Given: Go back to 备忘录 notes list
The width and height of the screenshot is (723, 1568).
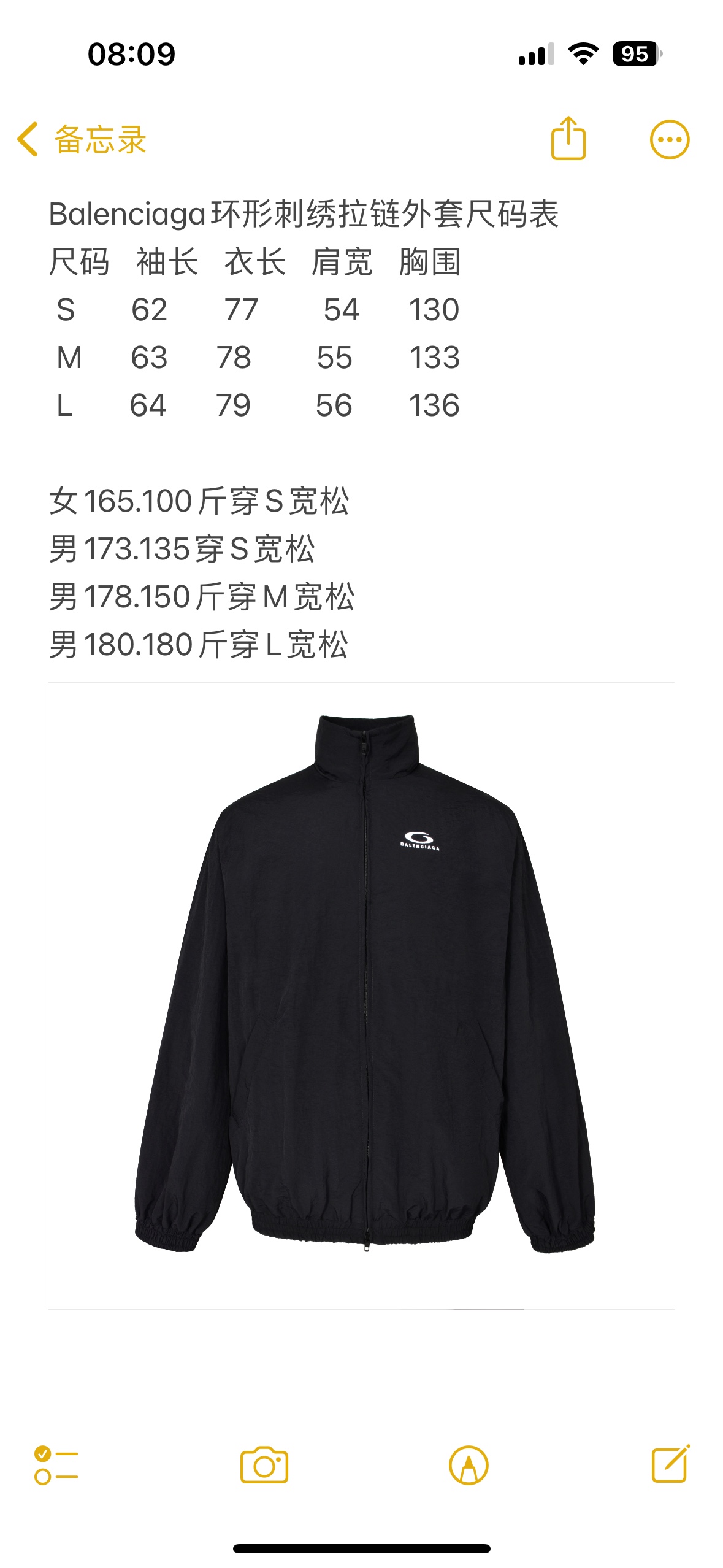Looking at the screenshot, I should point(81,139).
